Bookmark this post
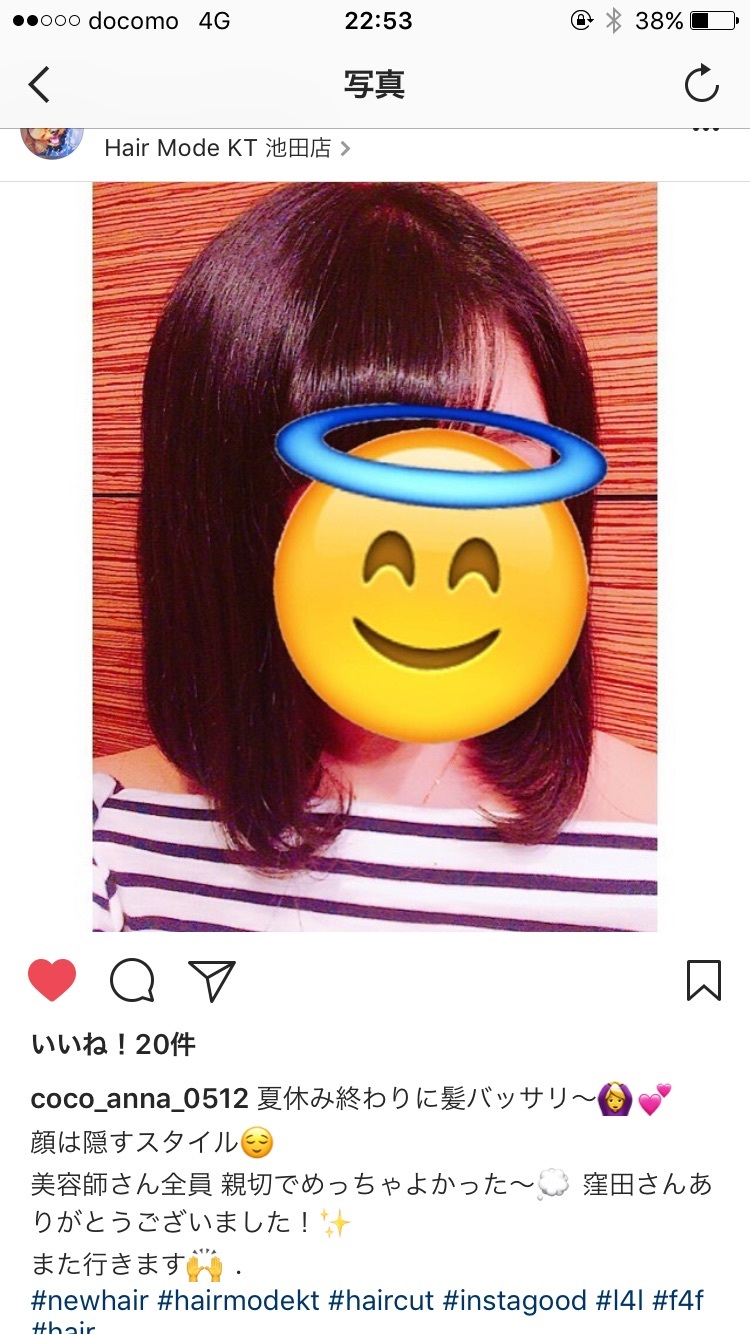 704,980
